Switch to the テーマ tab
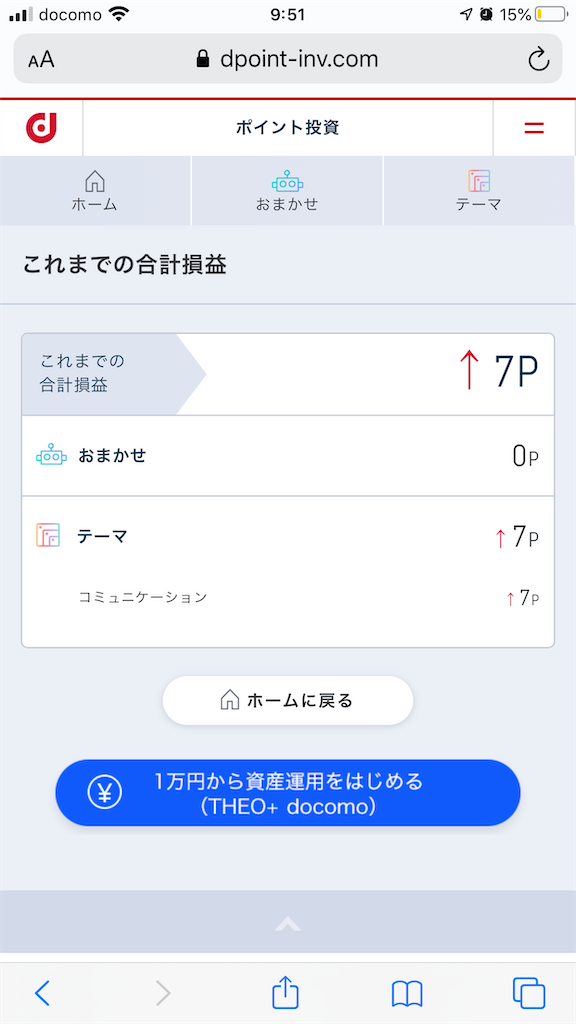 point(479,191)
